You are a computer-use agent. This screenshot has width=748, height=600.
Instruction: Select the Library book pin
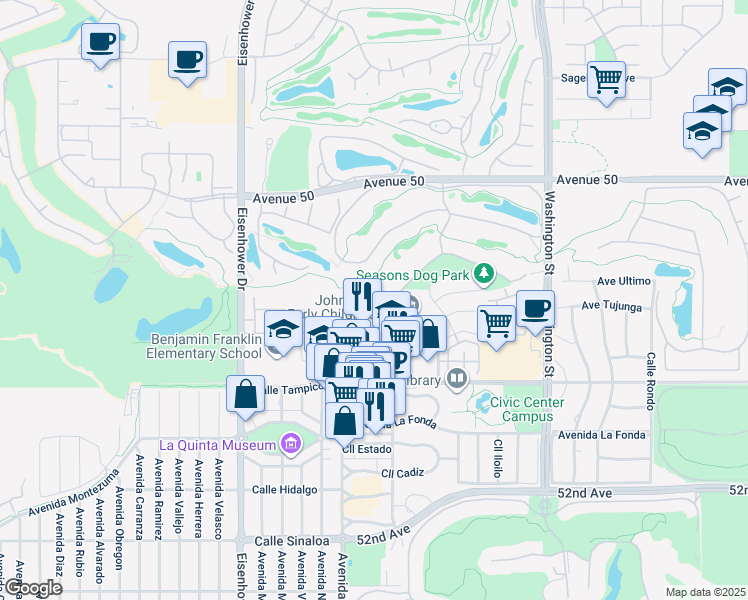457,380
